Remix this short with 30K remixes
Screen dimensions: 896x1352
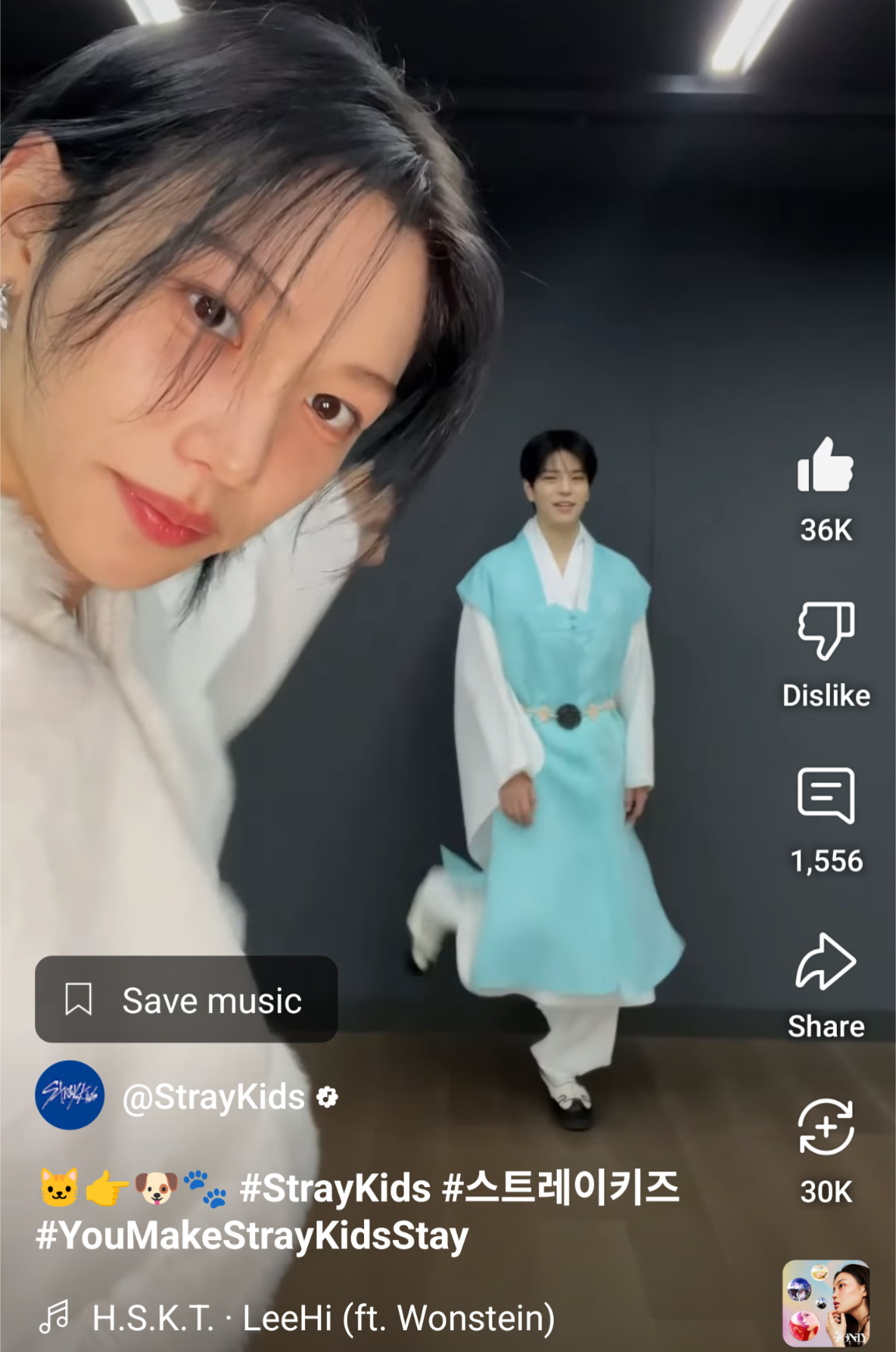[825, 1127]
